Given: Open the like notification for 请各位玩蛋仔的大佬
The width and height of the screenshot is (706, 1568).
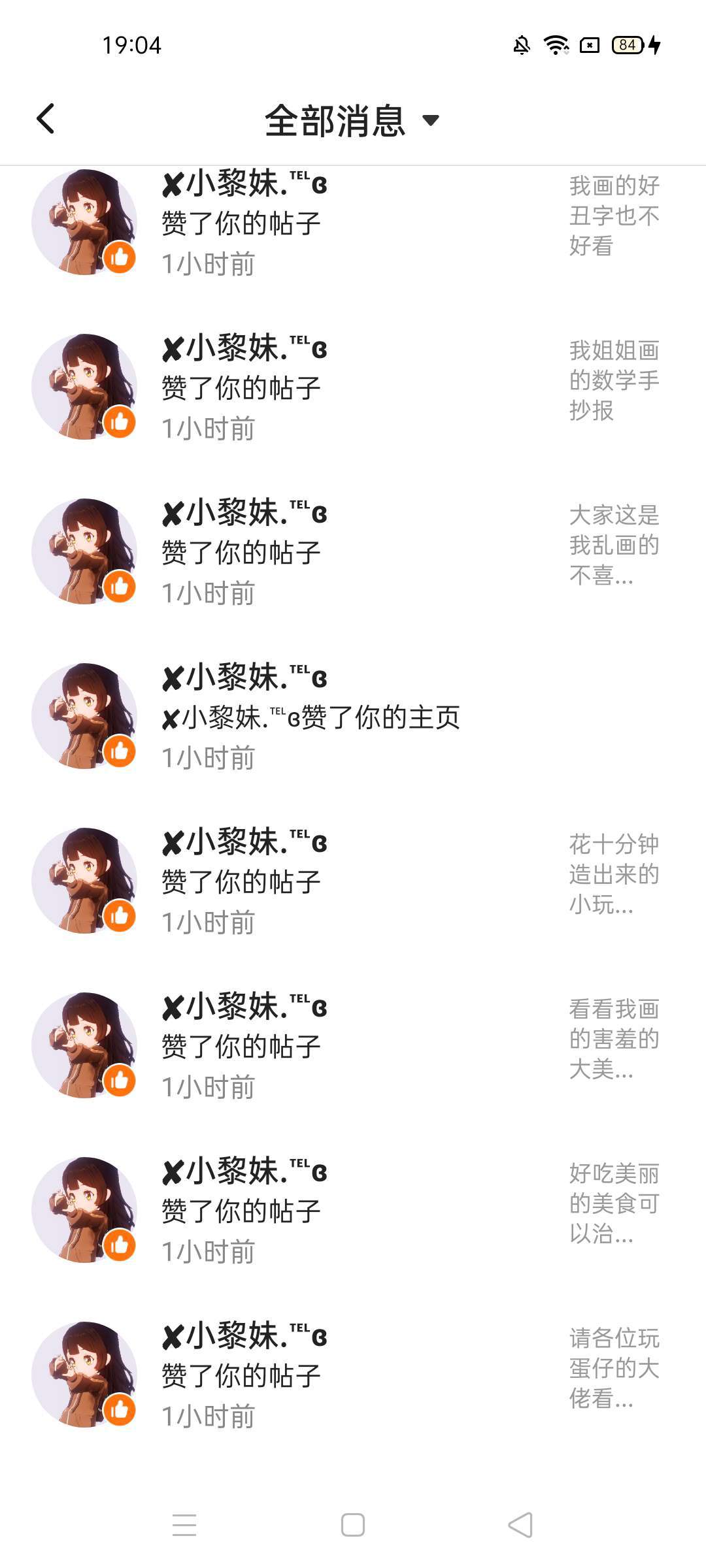Looking at the screenshot, I should pyautogui.click(x=353, y=1375).
